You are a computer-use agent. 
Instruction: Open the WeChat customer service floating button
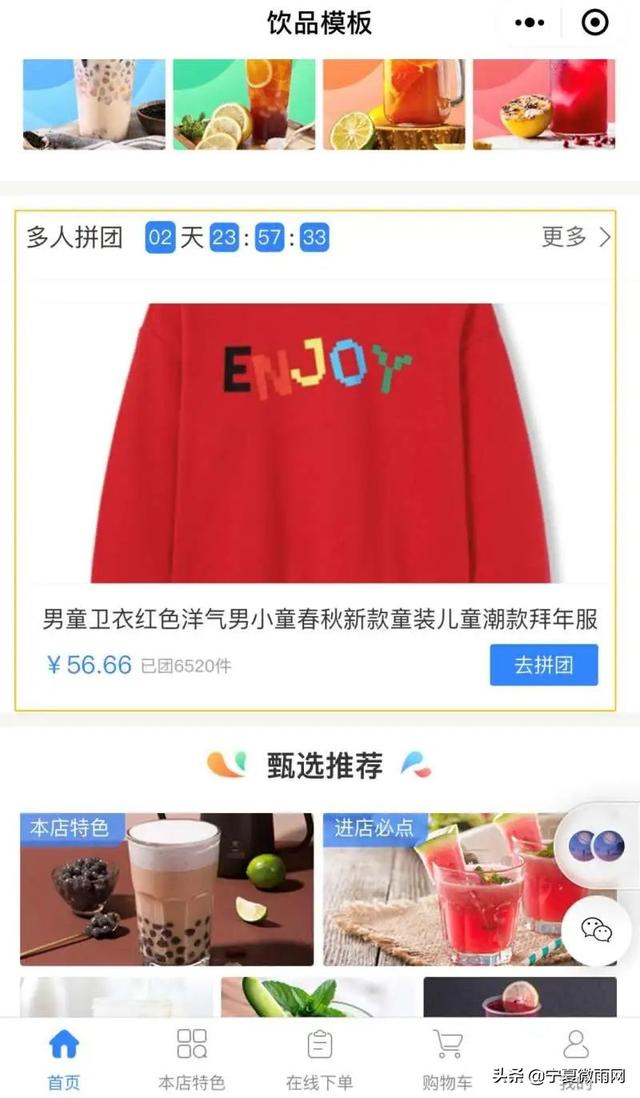(597, 931)
